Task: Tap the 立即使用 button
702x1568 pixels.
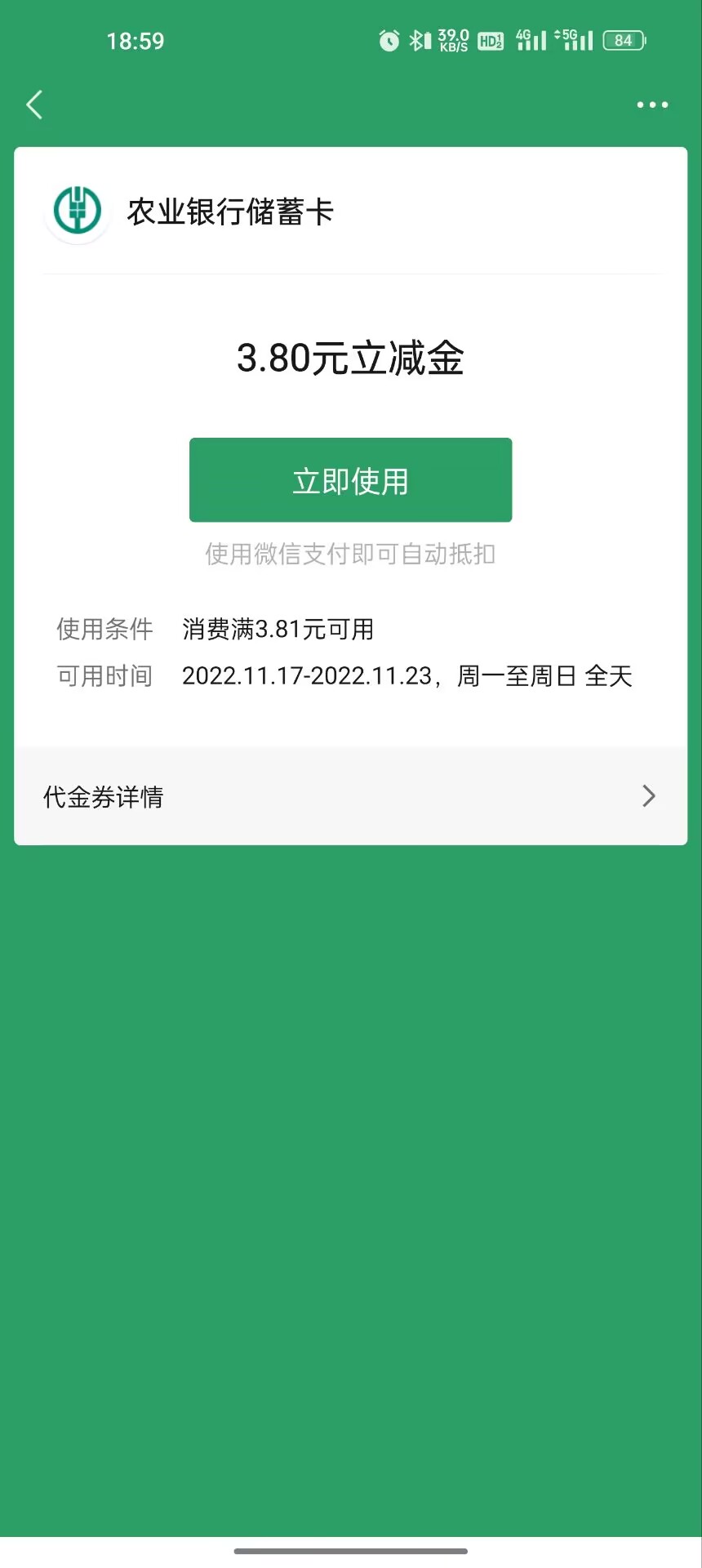Action: tap(350, 480)
